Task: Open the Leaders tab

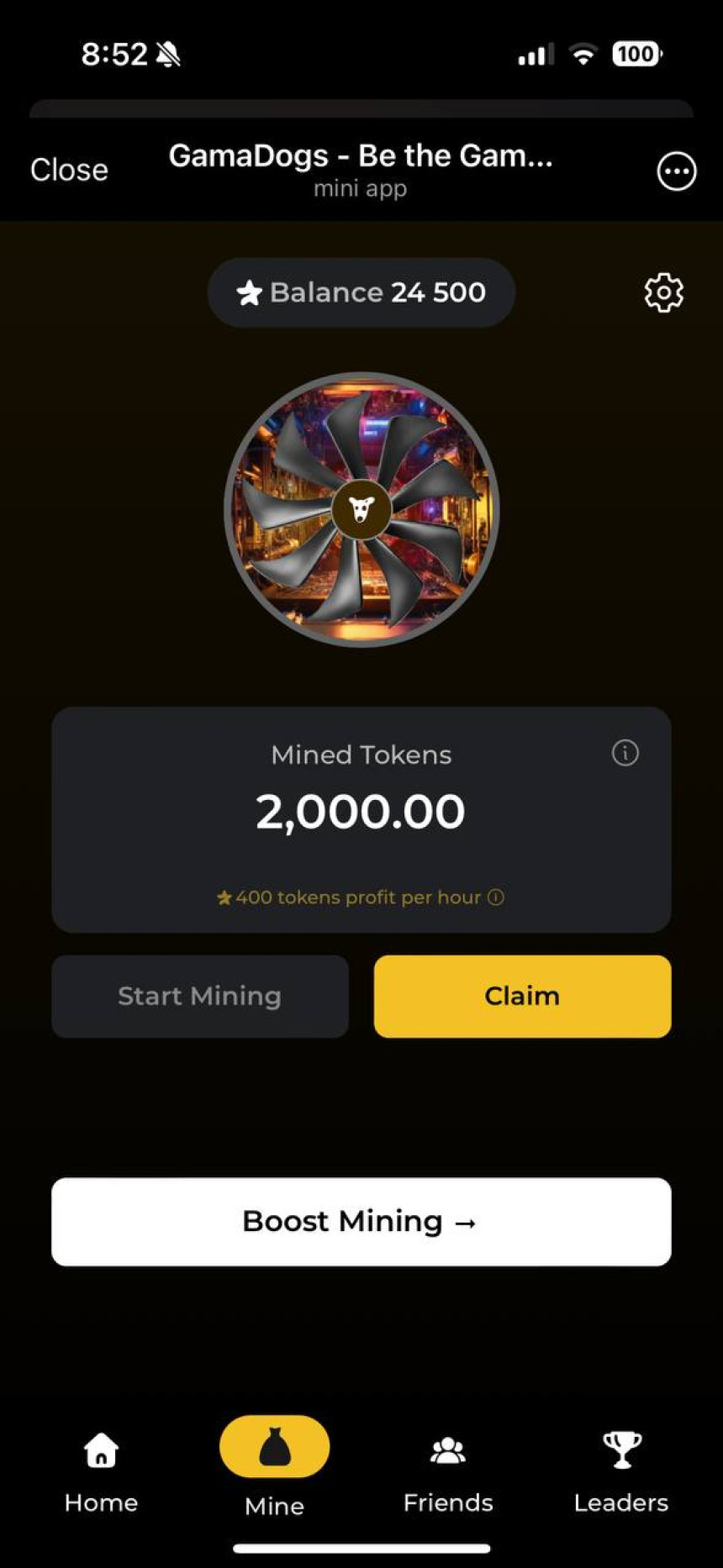Action: click(621, 1471)
